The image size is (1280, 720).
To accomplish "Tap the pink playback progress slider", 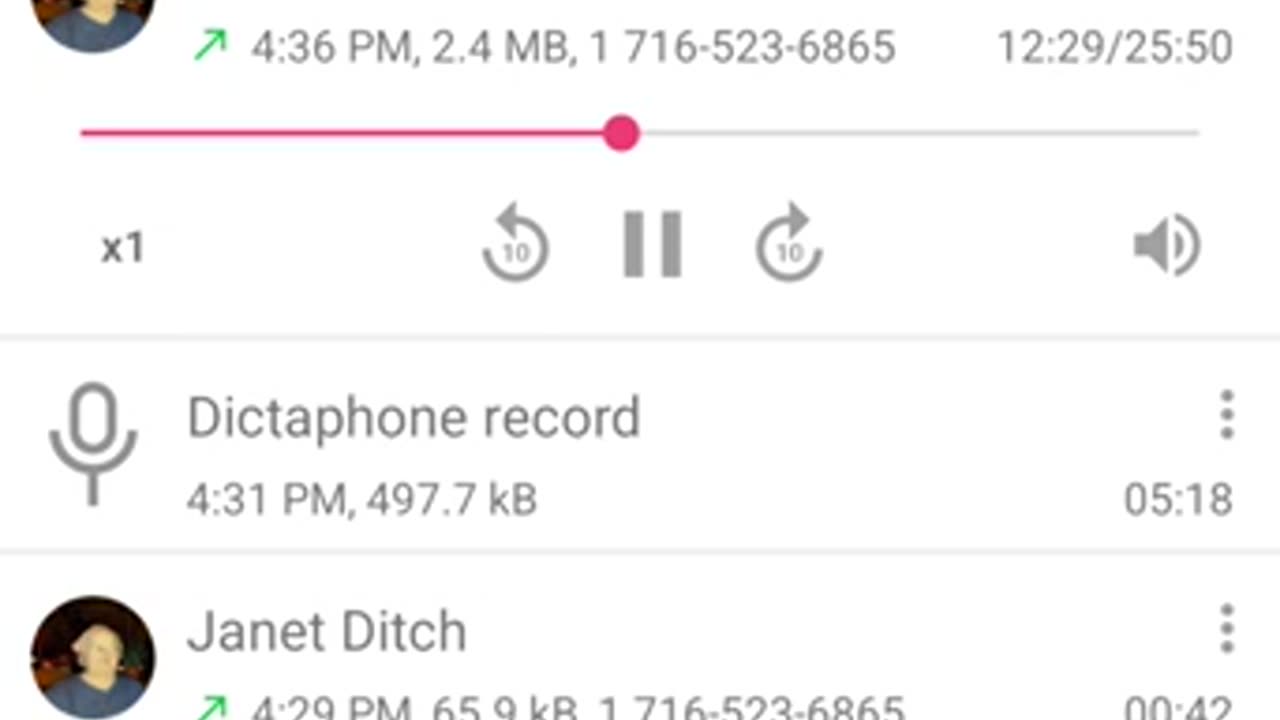I will (x=621, y=133).
